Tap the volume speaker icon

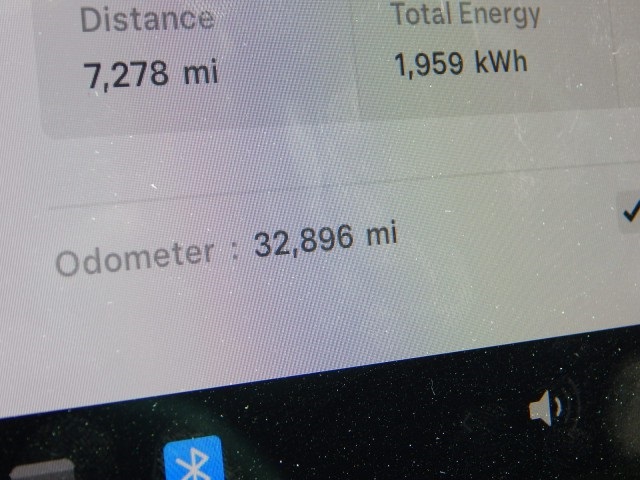pyautogui.click(x=547, y=407)
